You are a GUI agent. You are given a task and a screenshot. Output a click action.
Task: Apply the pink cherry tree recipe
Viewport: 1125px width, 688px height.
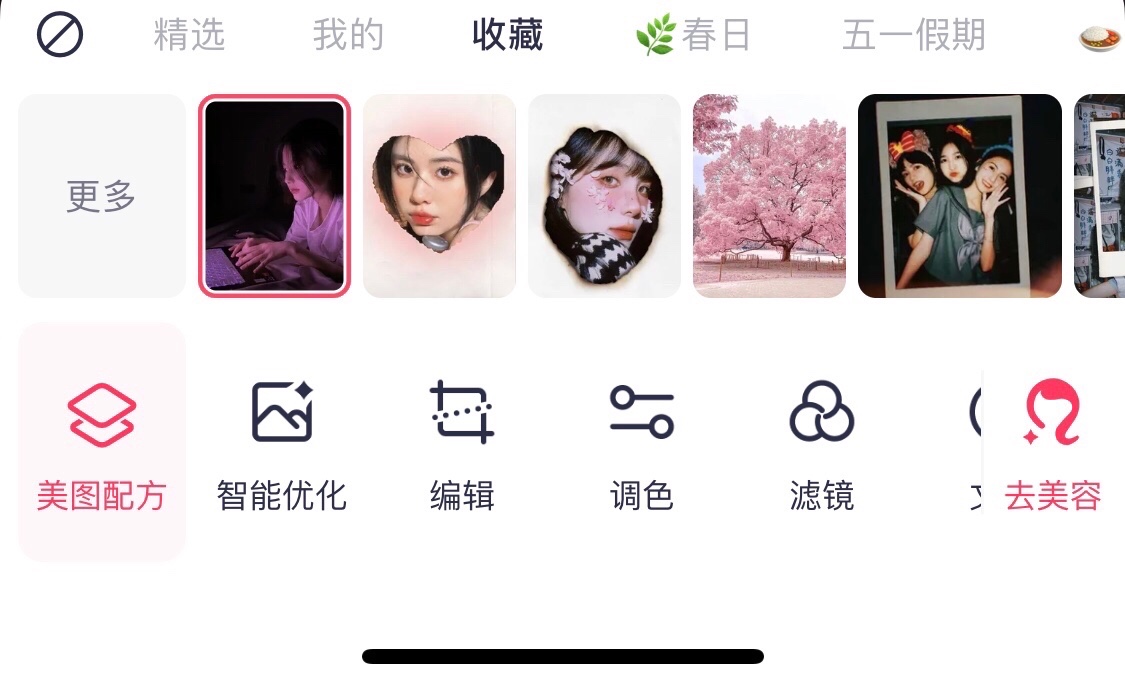point(769,196)
